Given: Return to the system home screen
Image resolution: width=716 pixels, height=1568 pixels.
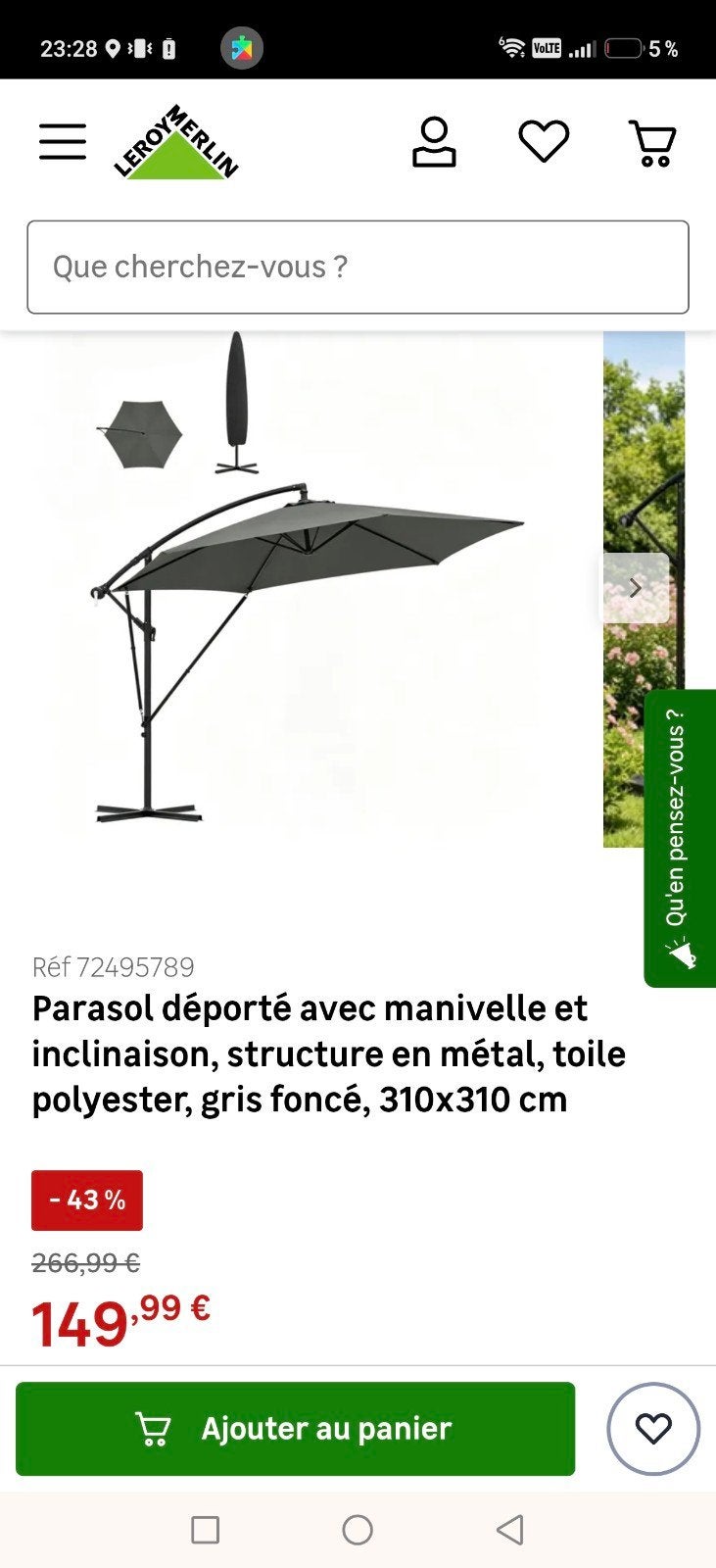Looking at the screenshot, I should [358, 1530].
